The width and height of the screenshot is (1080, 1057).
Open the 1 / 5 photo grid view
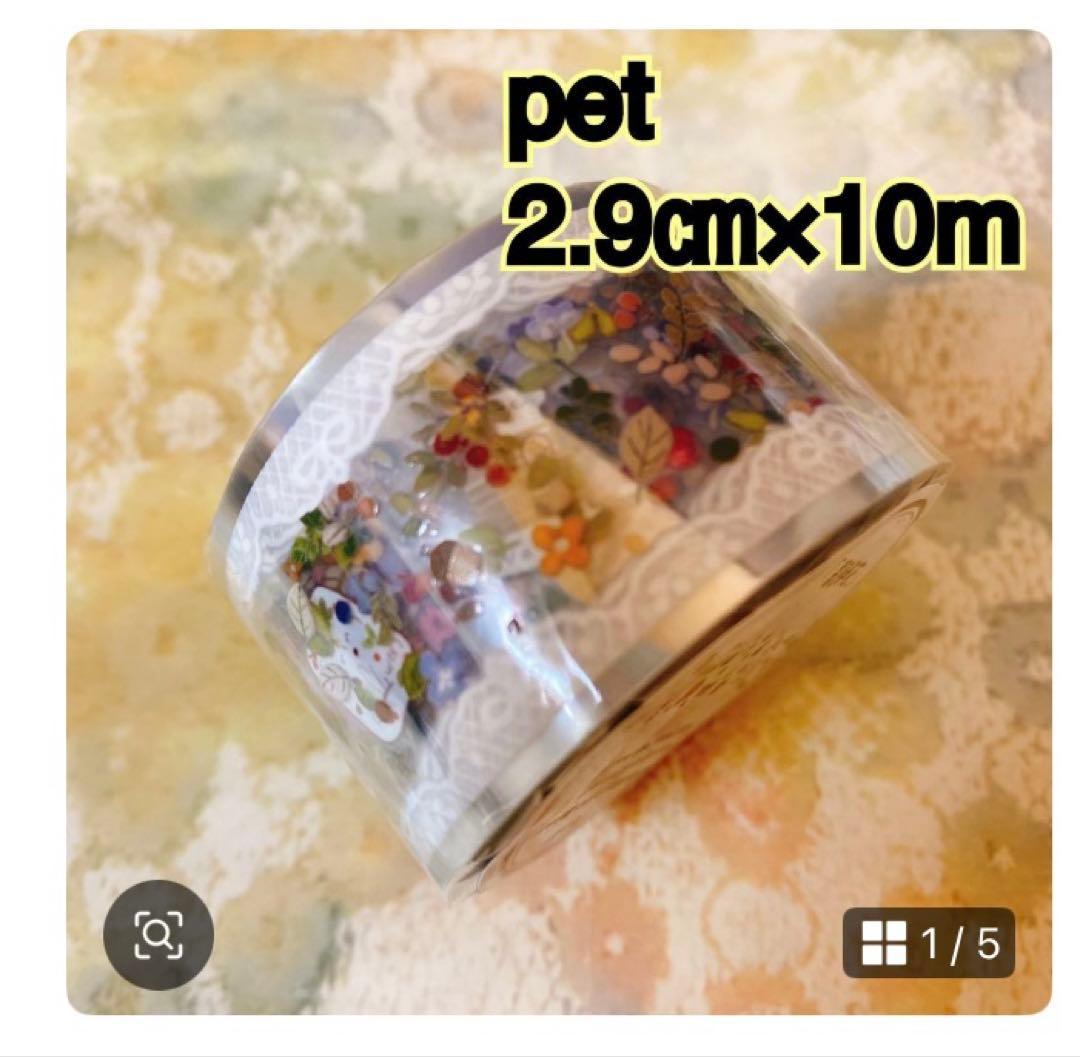click(928, 942)
